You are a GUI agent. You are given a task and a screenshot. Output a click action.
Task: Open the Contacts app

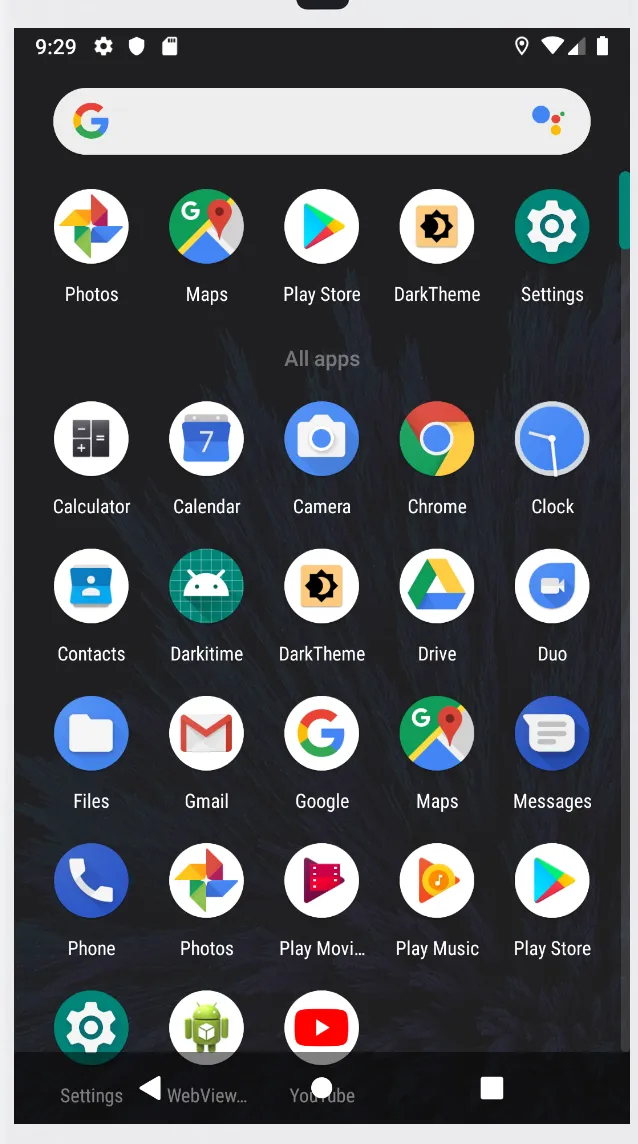91,586
